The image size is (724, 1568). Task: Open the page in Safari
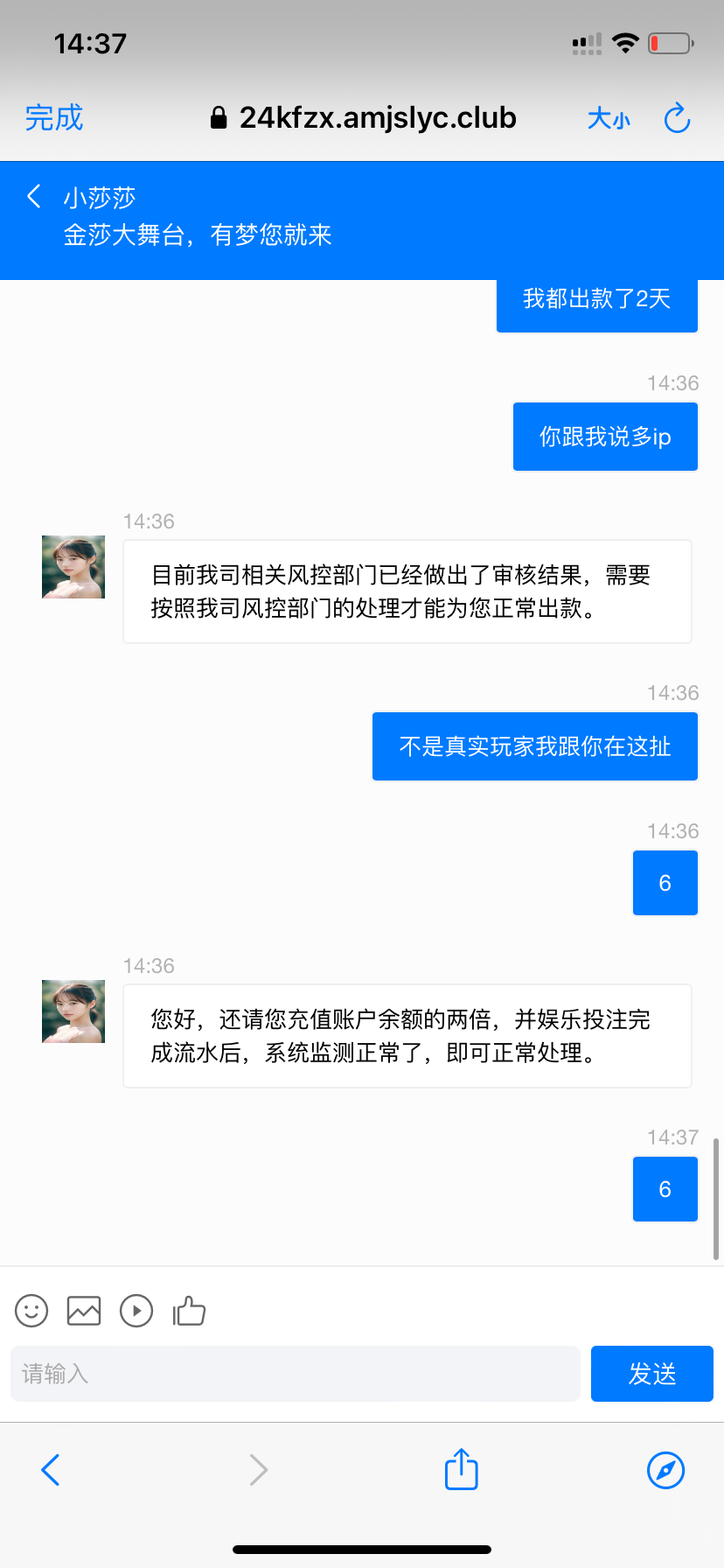pos(665,1470)
